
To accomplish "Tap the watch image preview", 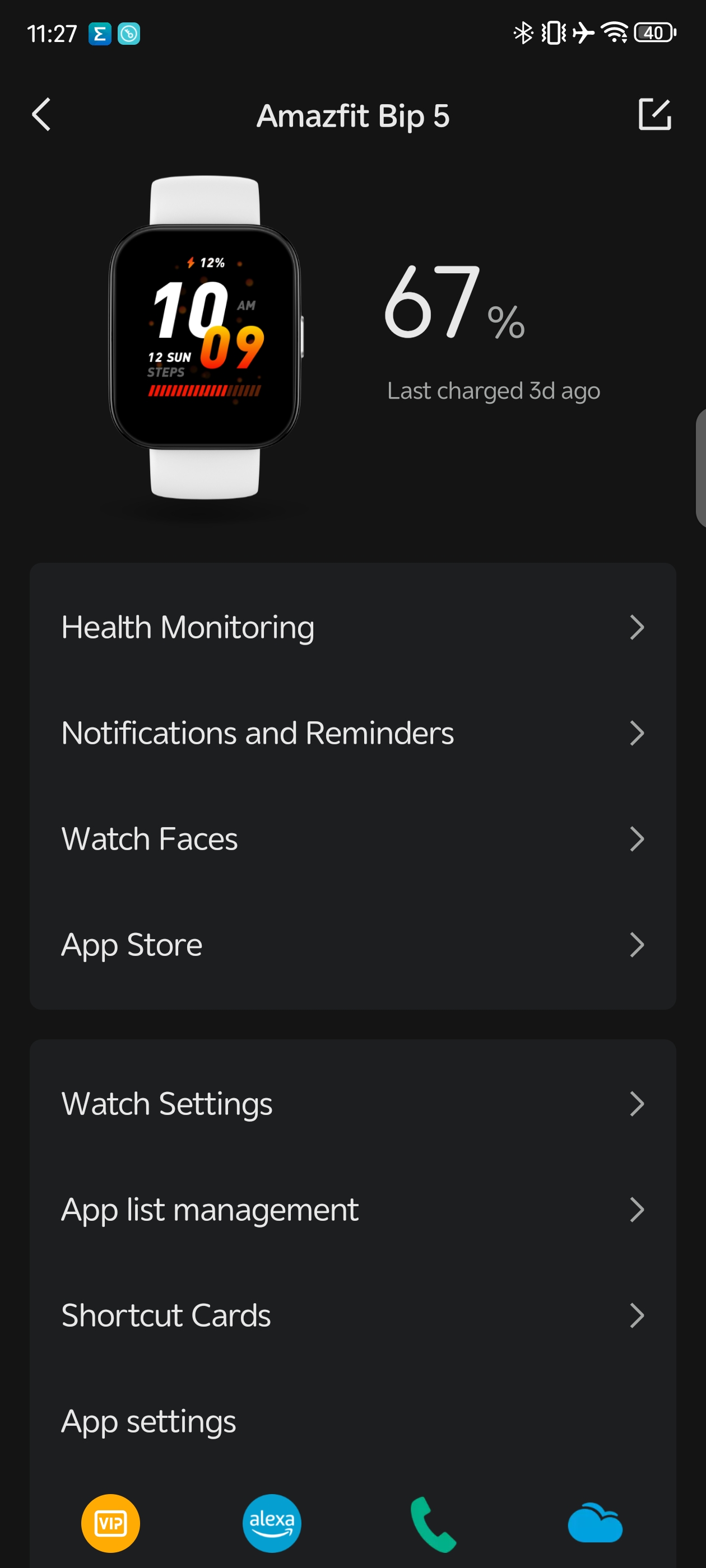I will (206, 338).
